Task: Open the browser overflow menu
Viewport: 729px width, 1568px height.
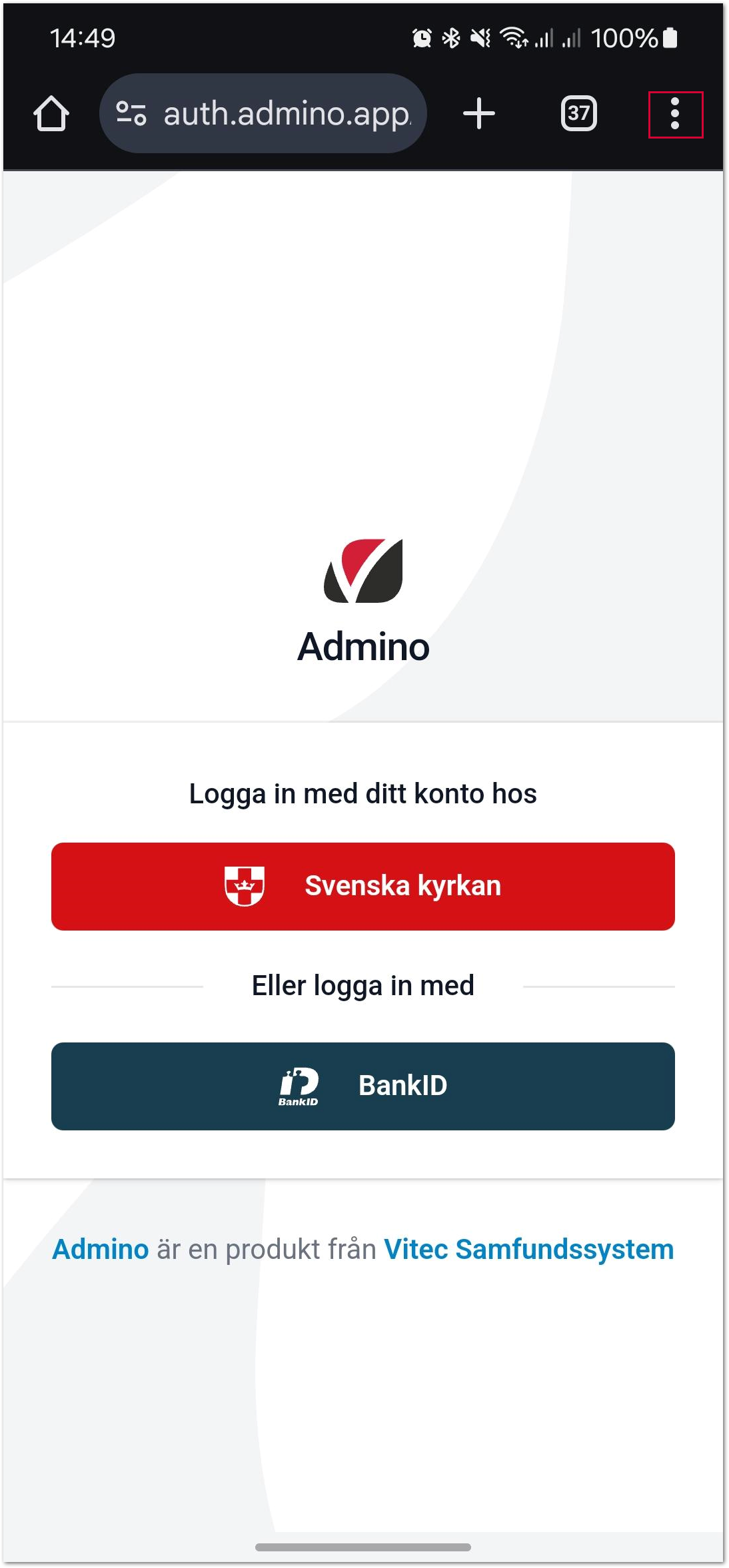Action: [675, 115]
